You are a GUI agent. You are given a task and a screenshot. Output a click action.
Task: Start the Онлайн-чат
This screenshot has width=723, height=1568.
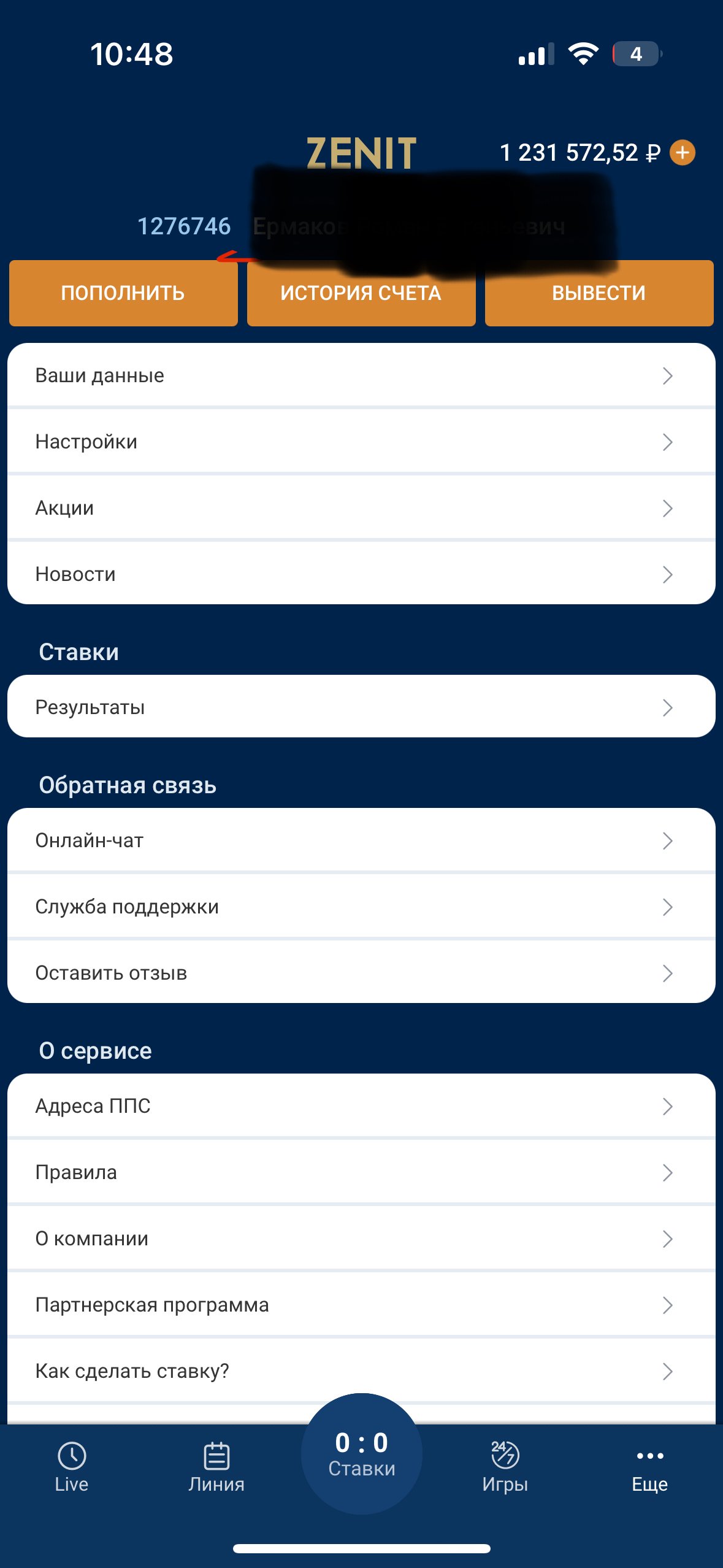[361, 840]
